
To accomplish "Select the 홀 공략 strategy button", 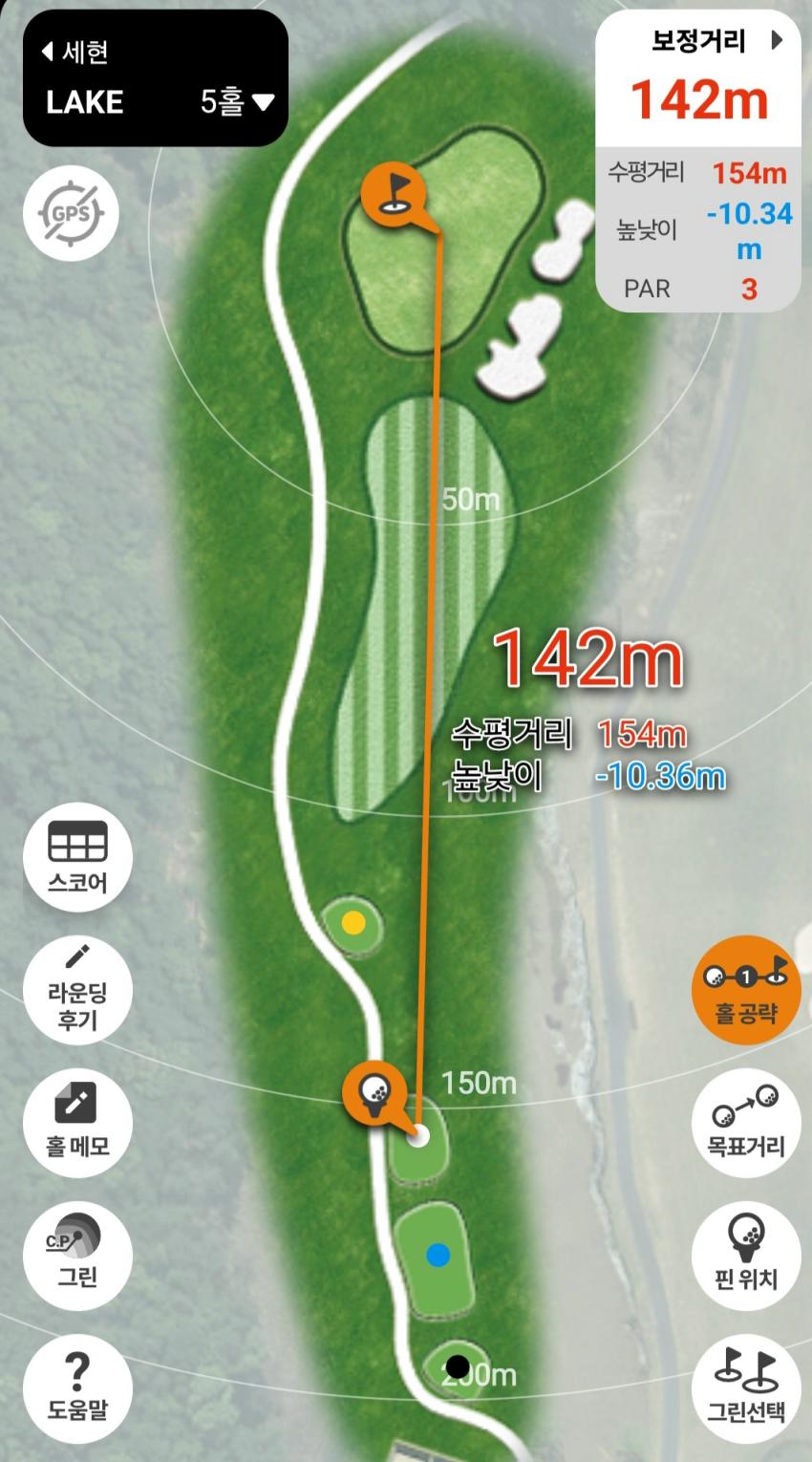I will tap(746, 991).
